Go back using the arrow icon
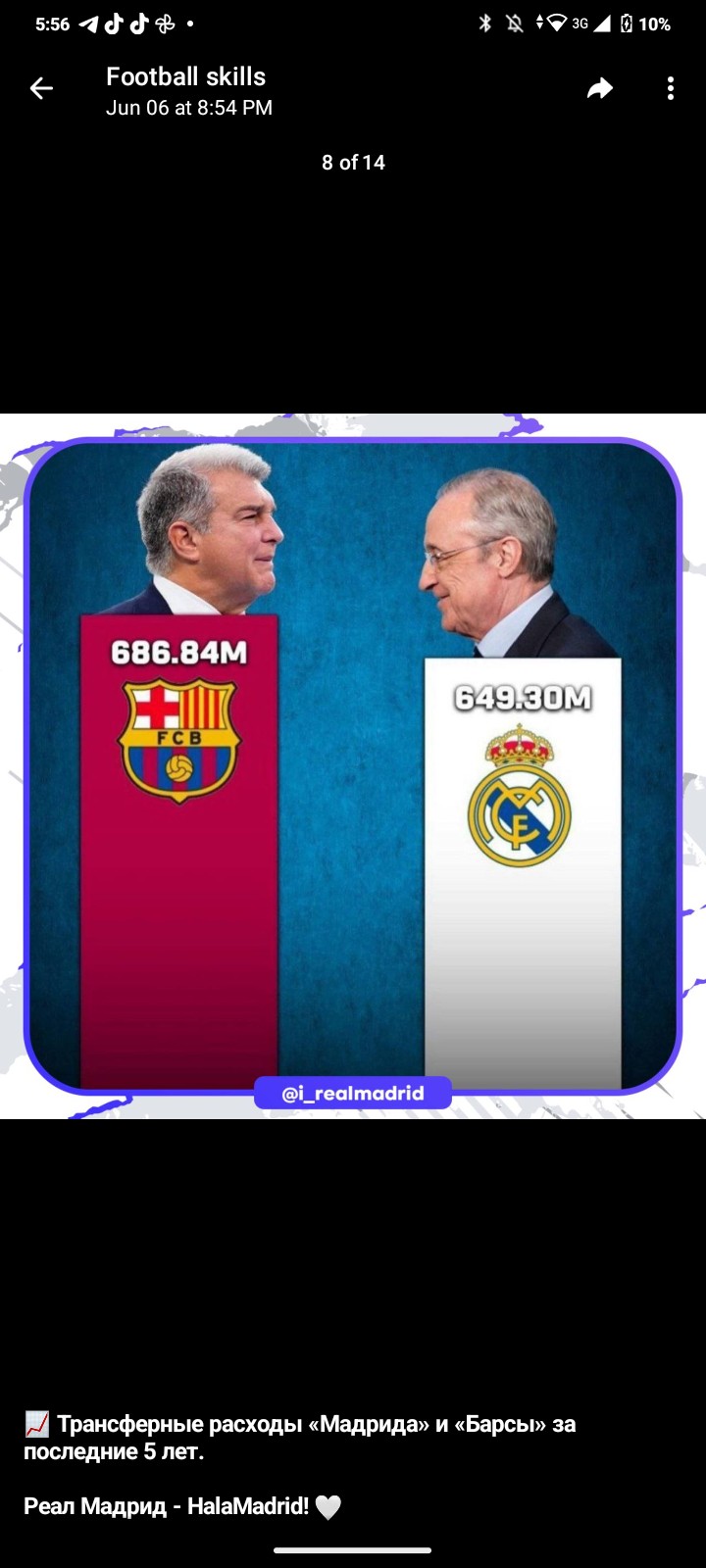Image resolution: width=706 pixels, height=1568 pixels. pyautogui.click(x=41, y=89)
